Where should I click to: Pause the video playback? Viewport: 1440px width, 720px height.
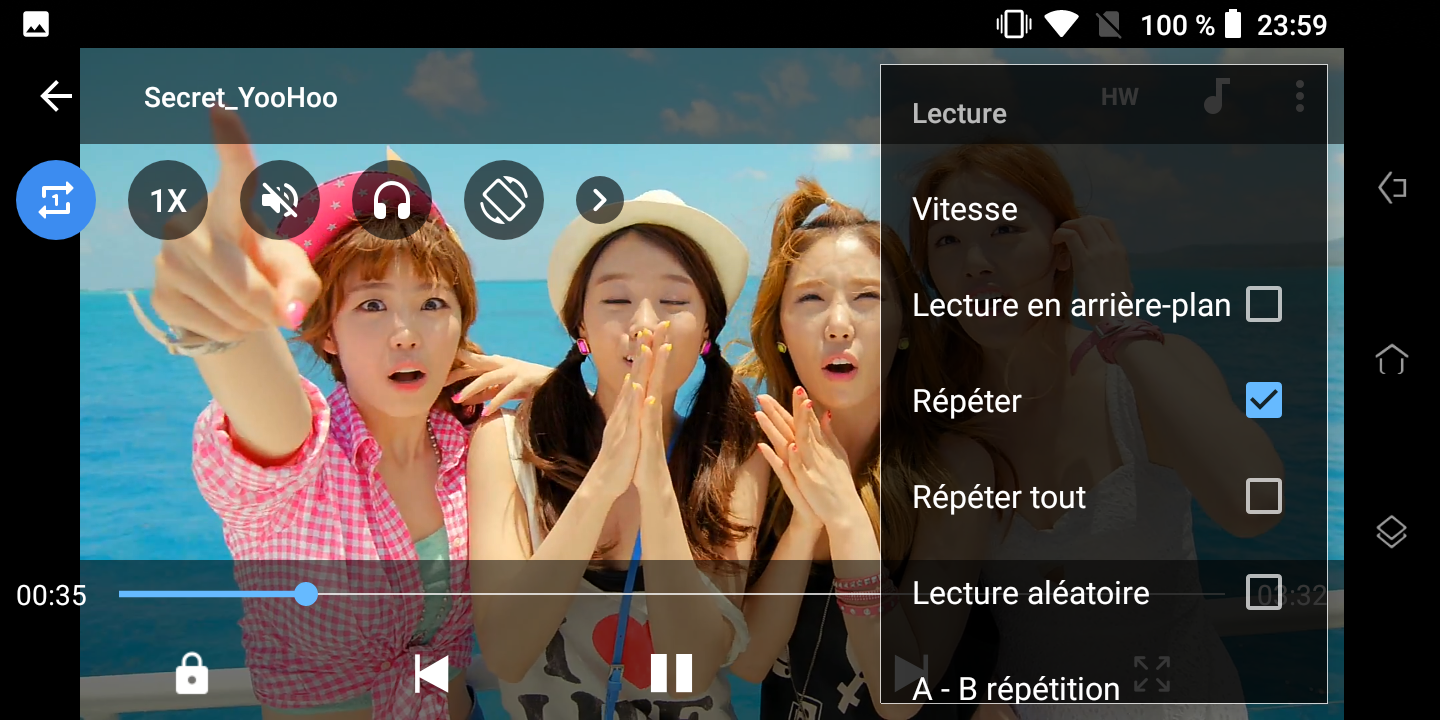[671, 673]
